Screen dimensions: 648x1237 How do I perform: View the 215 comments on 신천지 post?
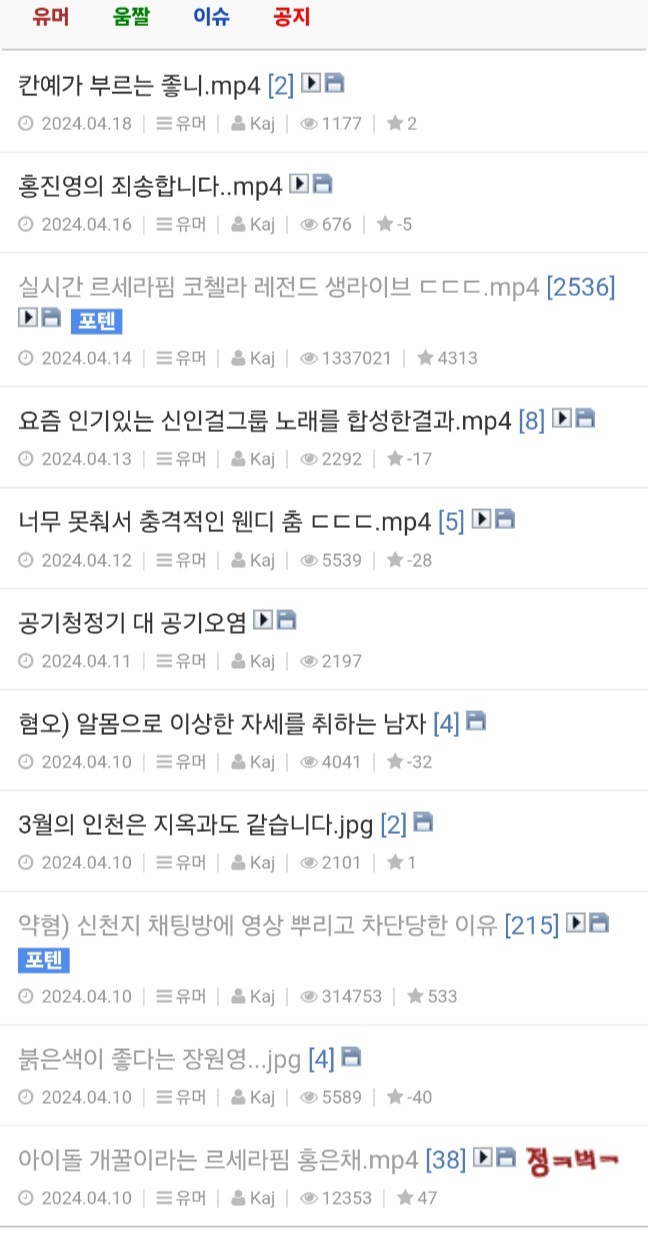[532, 926]
